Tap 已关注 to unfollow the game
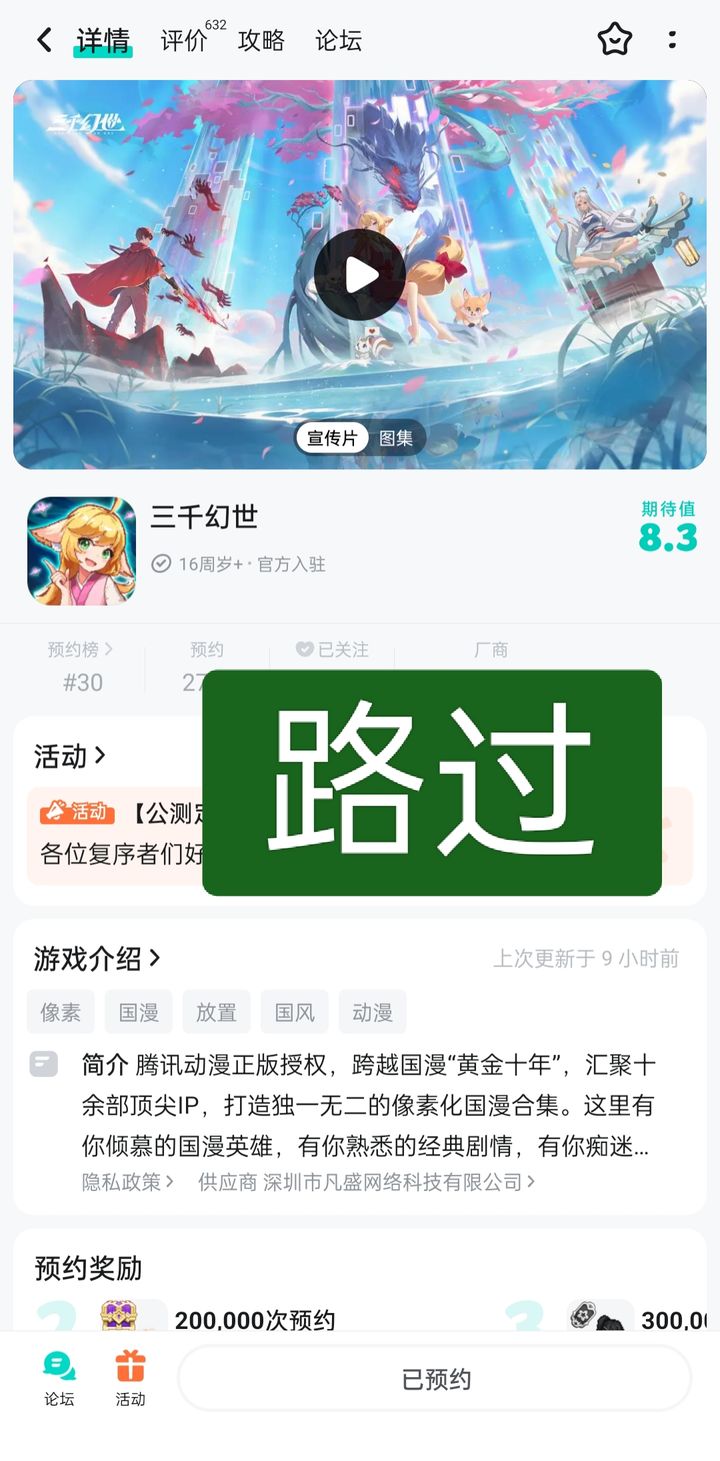 point(331,649)
